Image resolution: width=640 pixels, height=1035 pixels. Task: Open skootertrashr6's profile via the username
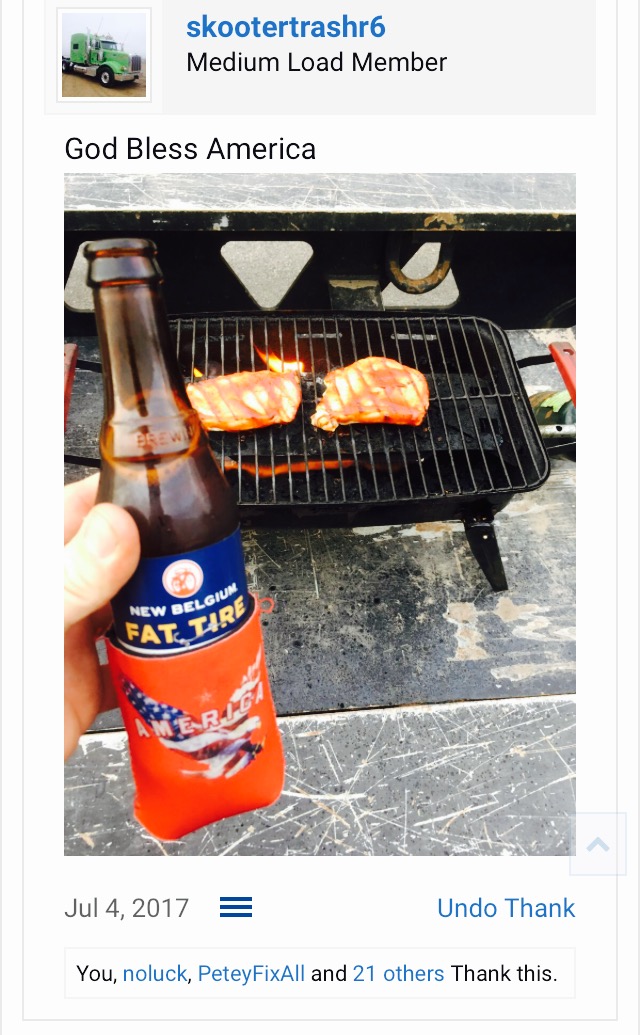coord(285,27)
